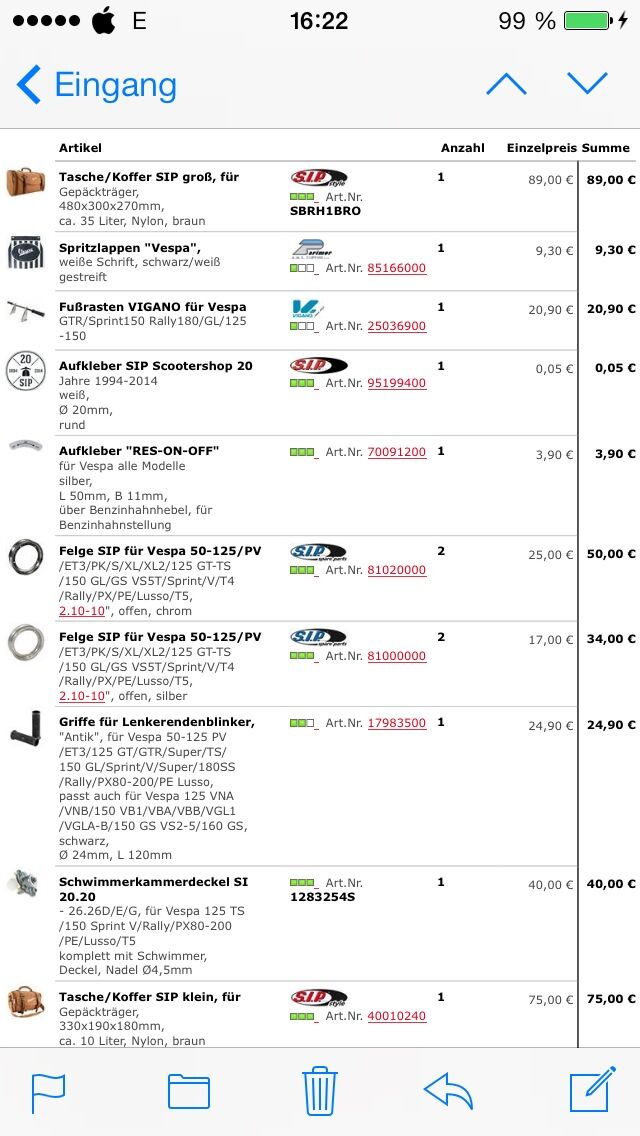Open article number 40010240 link
640x1136 pixels.
point(396,1016)
